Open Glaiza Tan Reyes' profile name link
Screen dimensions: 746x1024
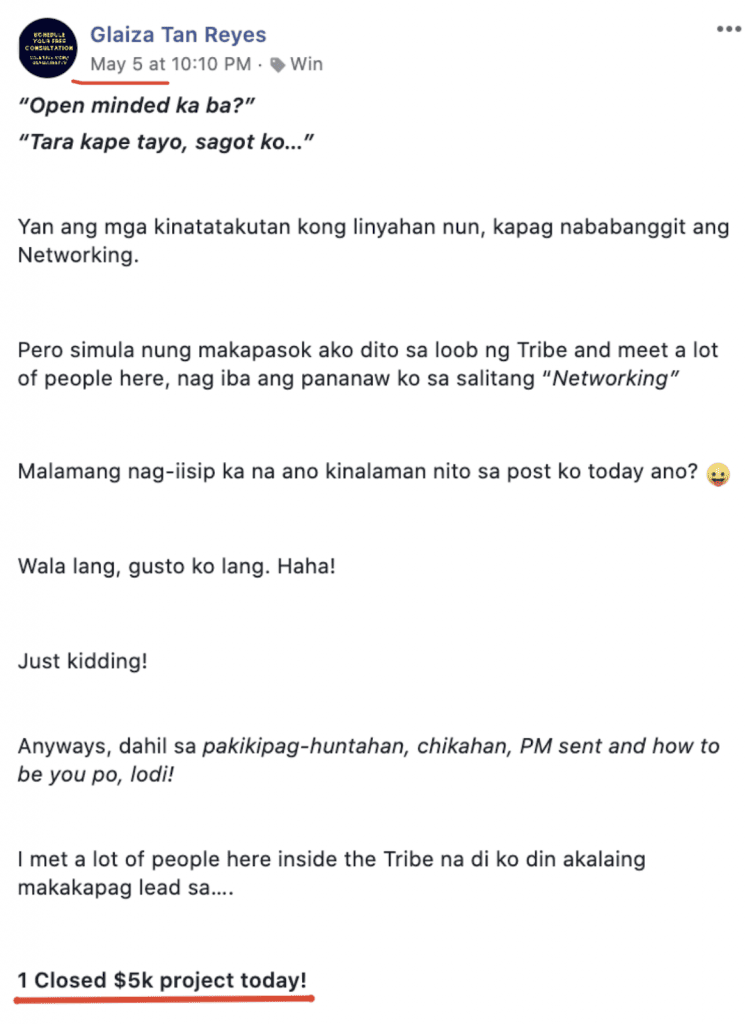pos(178,35)
